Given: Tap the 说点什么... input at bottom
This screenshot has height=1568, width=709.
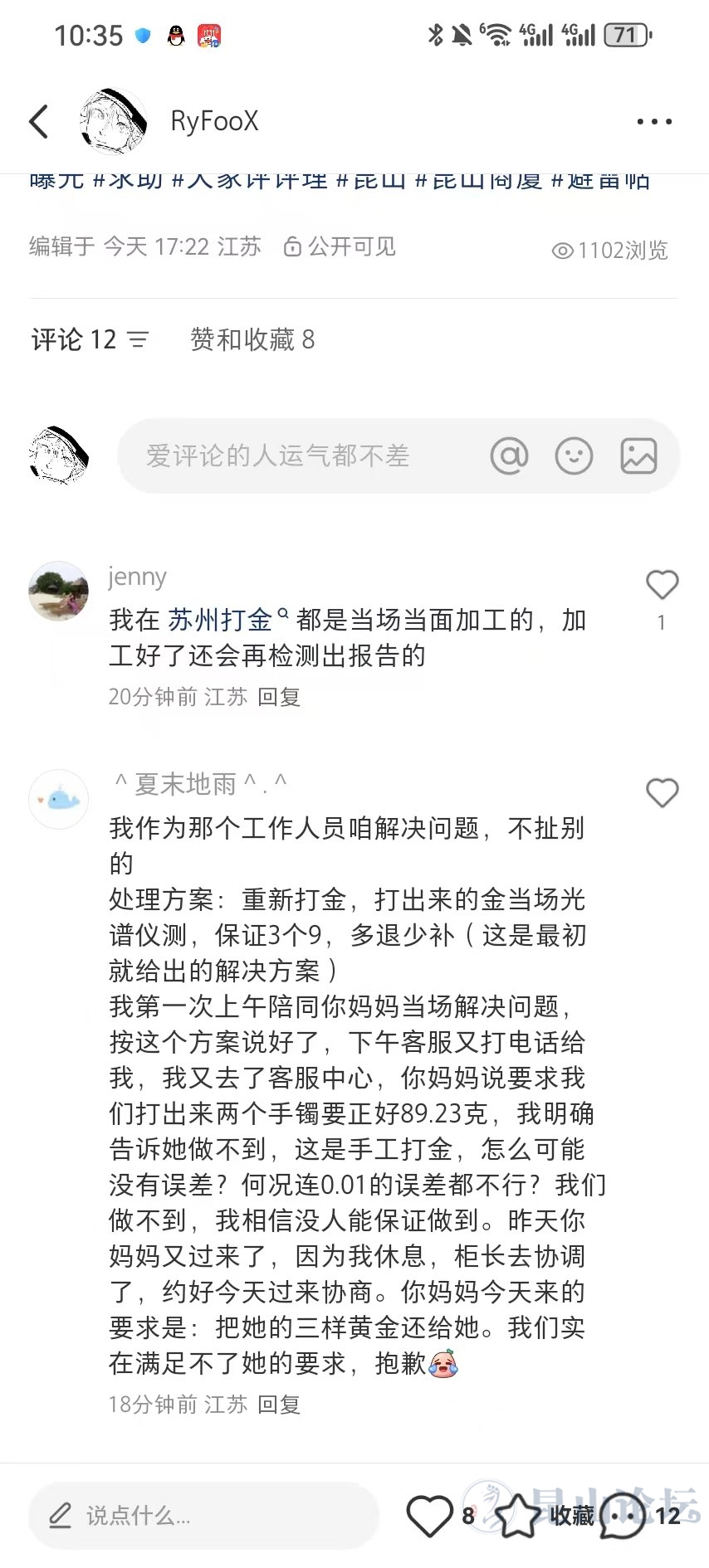Looking at the screenshot, I should coord(203,1516).
